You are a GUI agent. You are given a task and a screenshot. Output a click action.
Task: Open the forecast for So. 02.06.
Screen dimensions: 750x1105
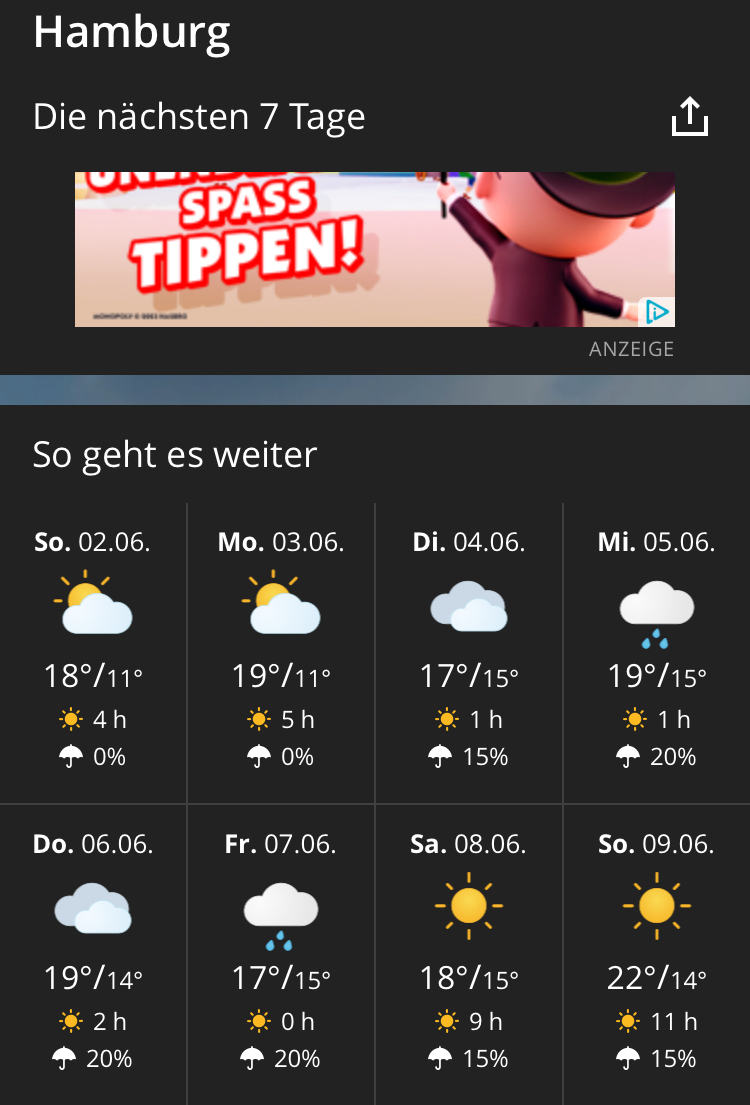(93, 652)
